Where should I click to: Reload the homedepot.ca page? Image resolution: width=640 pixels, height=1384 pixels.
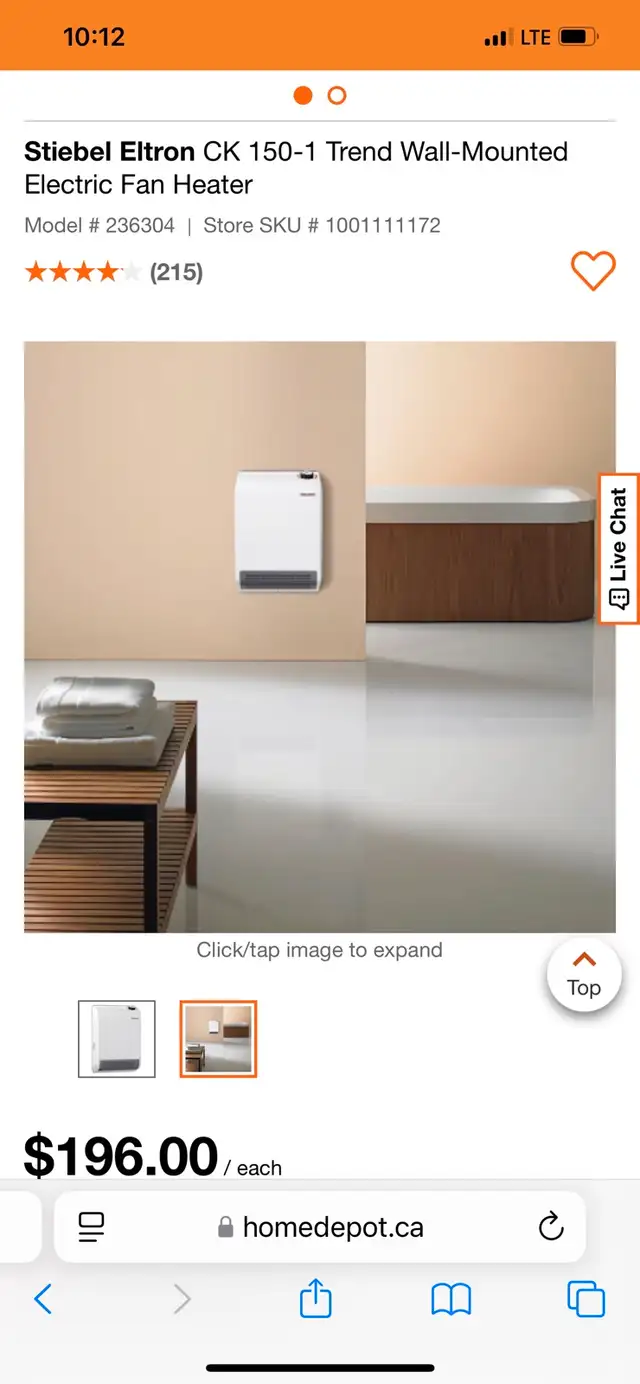click(x=551, y=1227)
